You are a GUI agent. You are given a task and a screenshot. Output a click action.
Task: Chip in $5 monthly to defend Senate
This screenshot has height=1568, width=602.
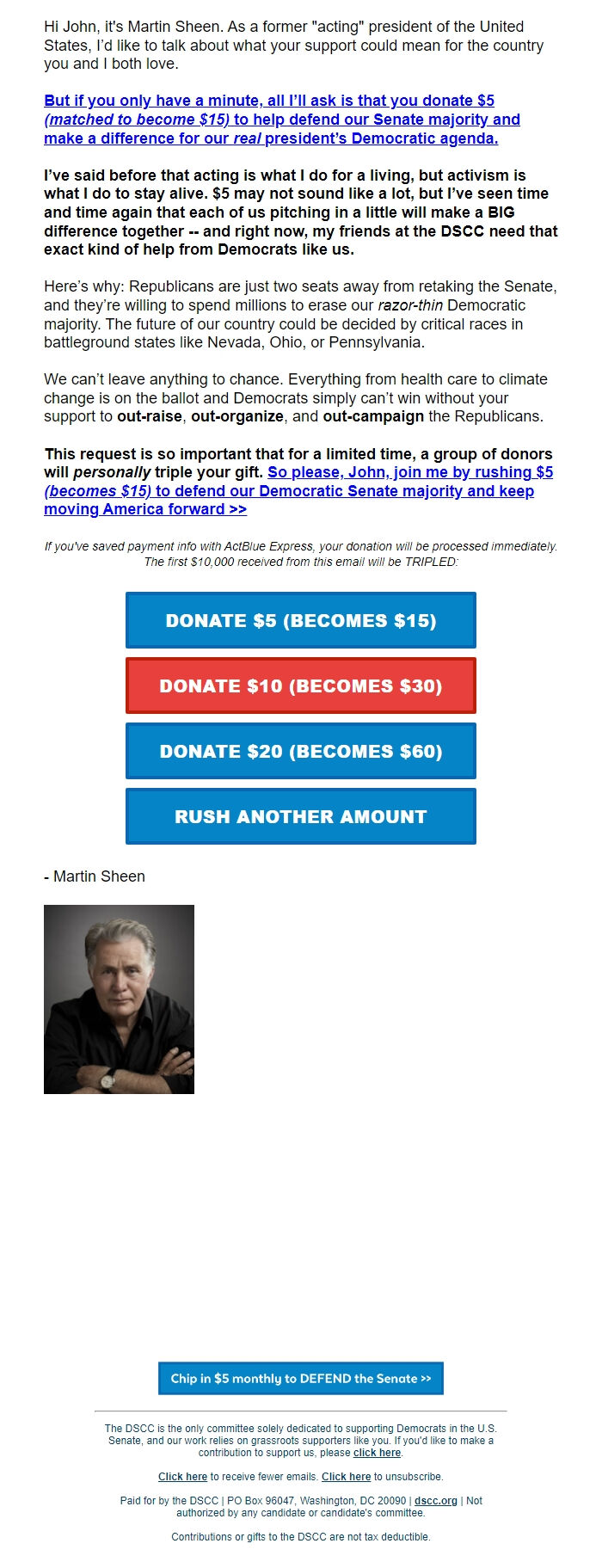pyautogui.click(x=300, y=1378)
